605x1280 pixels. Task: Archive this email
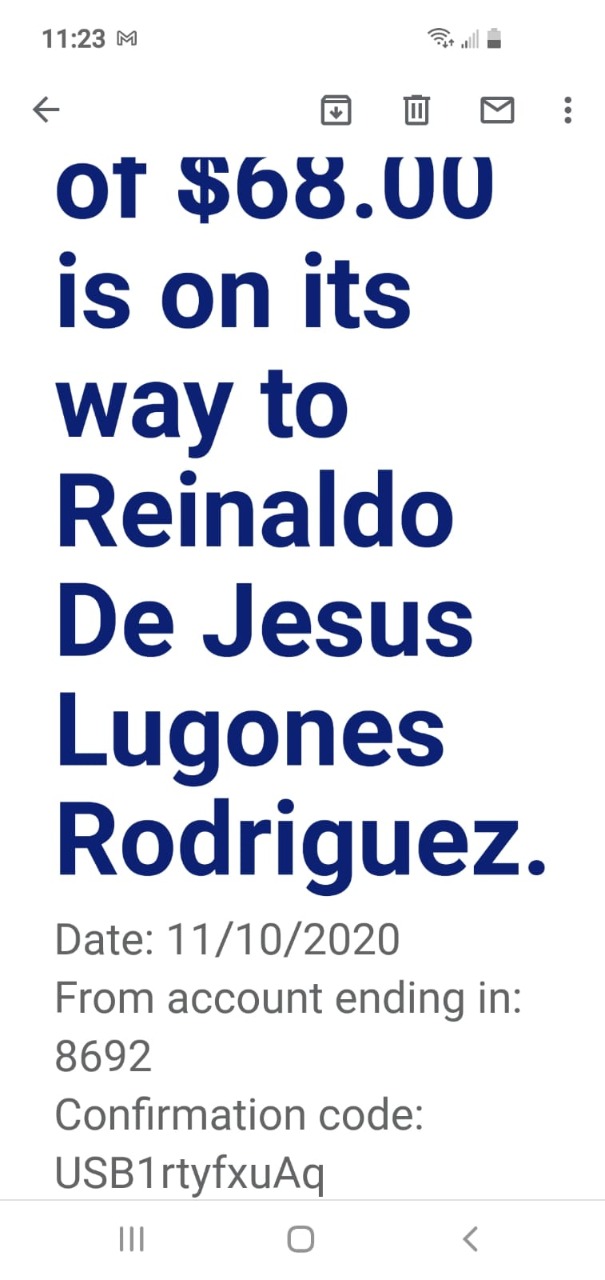(x=336, y=110)
